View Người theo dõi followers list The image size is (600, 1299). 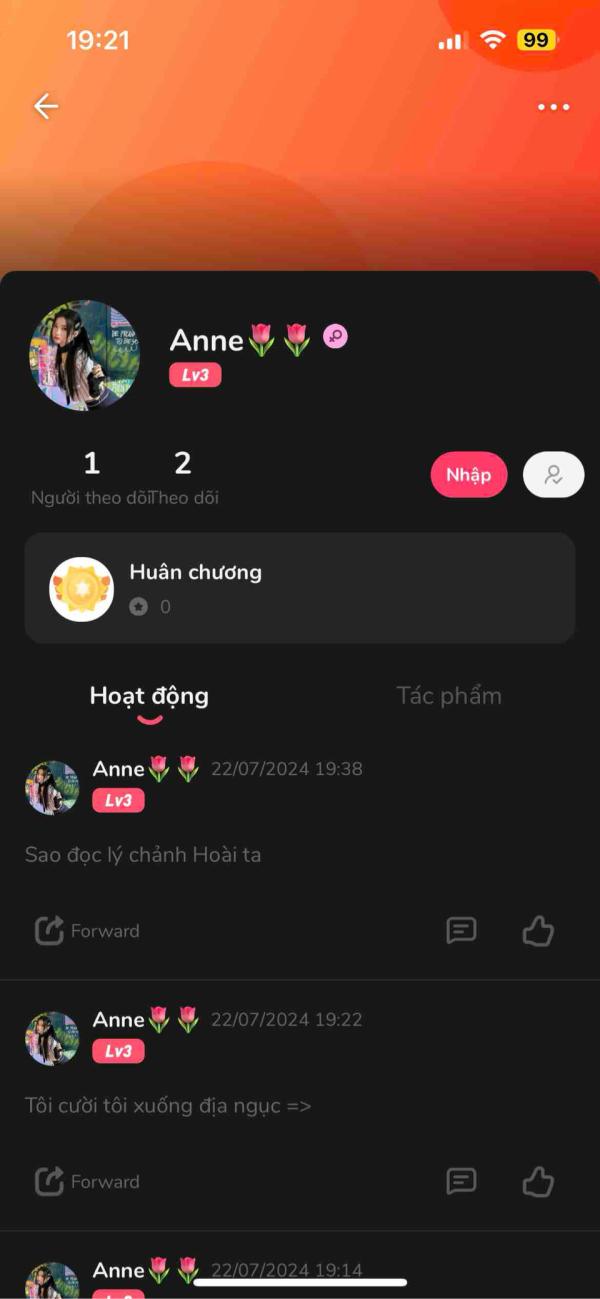coord(91,478)
